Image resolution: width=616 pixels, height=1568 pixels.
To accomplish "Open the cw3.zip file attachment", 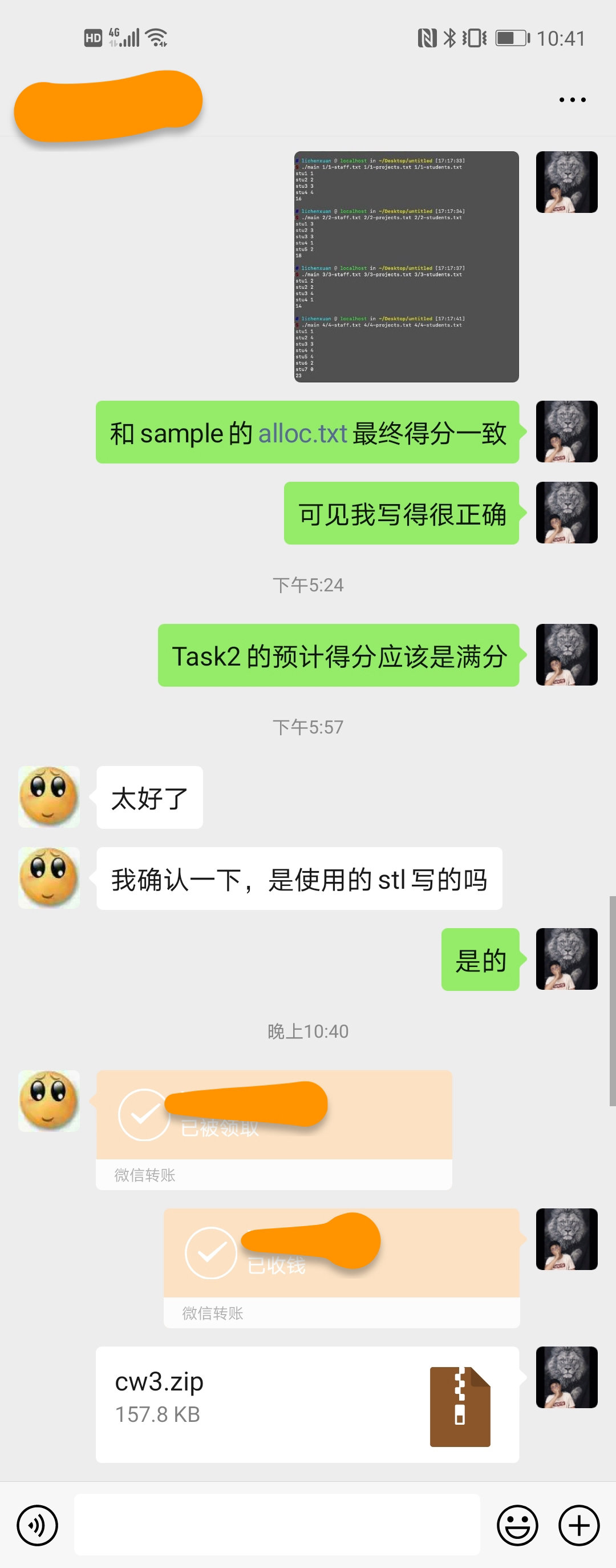I will coord(307,1404).
